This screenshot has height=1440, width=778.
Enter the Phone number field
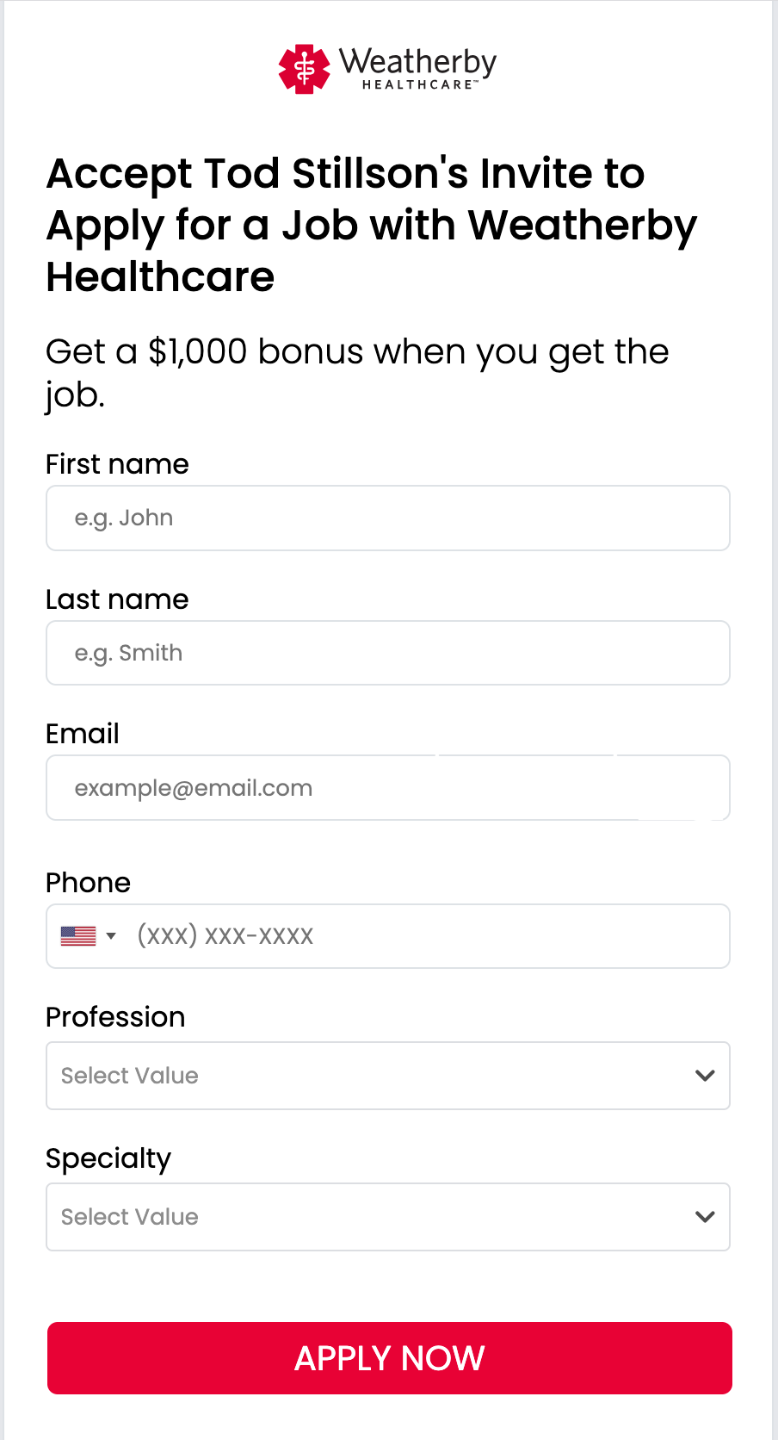coord(425,936)
